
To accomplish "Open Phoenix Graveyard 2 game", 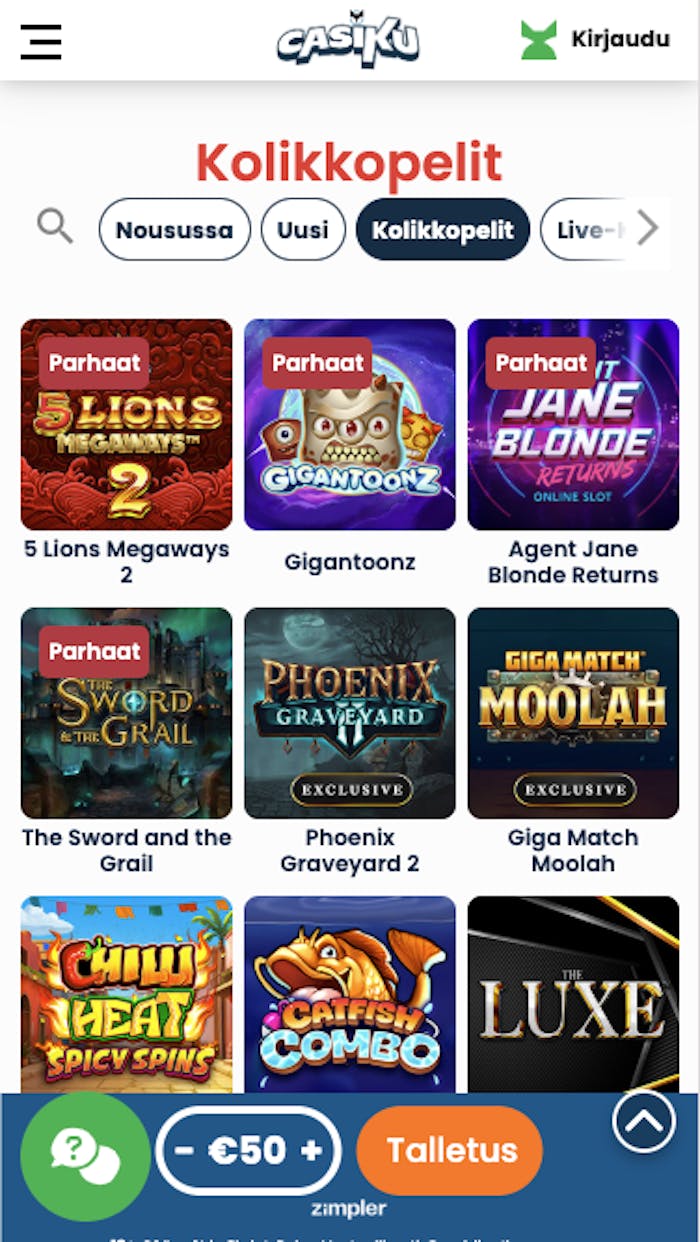I will coord(350,713).
